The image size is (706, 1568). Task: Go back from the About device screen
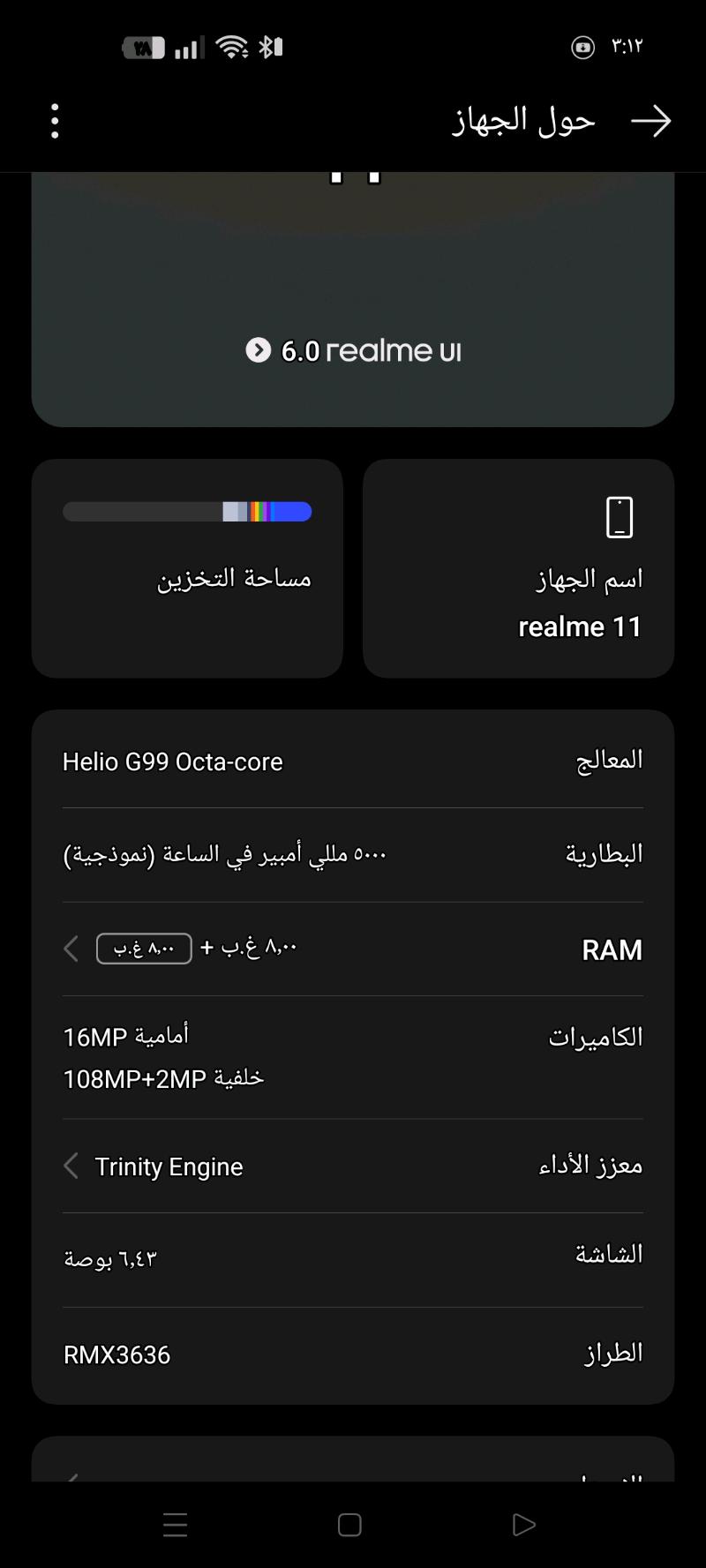coord(651,121)
